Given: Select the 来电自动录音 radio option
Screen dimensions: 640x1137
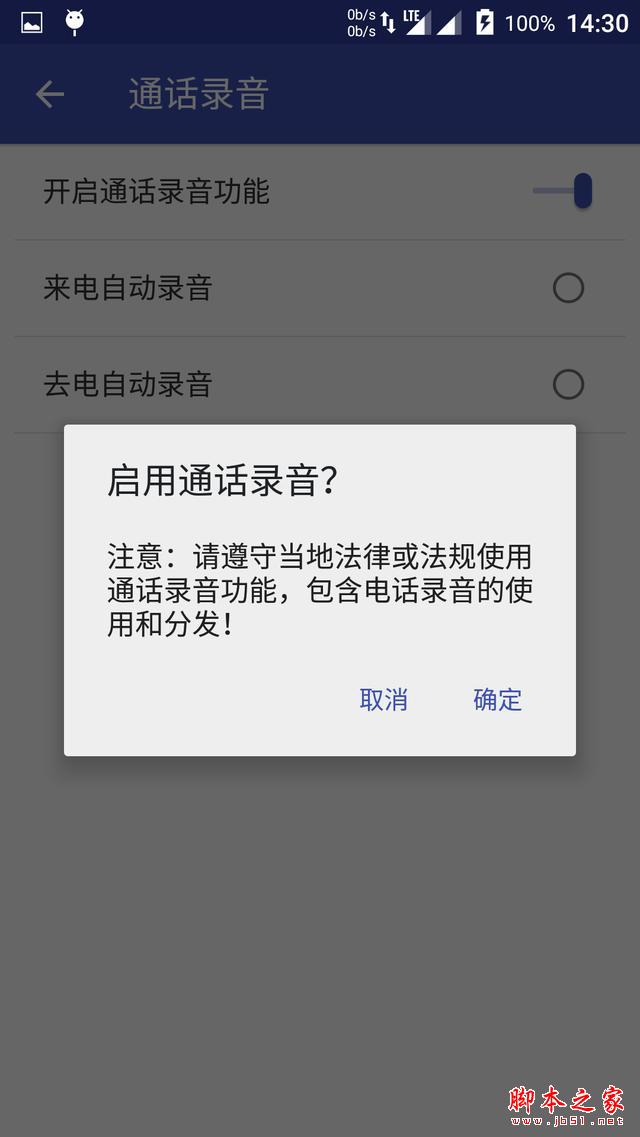Looking at the screenshot, I should coord(568,288).
